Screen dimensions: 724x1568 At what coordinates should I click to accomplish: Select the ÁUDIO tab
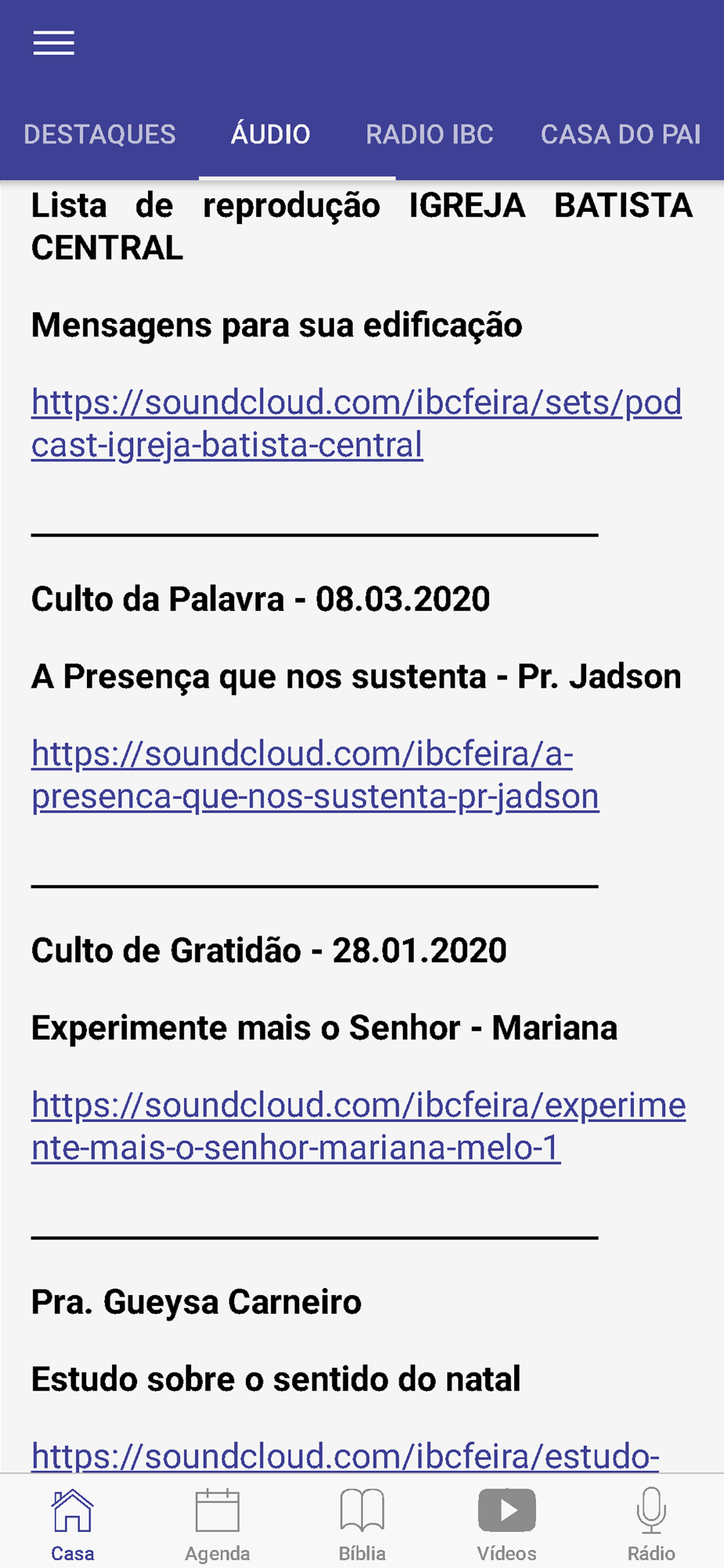(270, 134)
